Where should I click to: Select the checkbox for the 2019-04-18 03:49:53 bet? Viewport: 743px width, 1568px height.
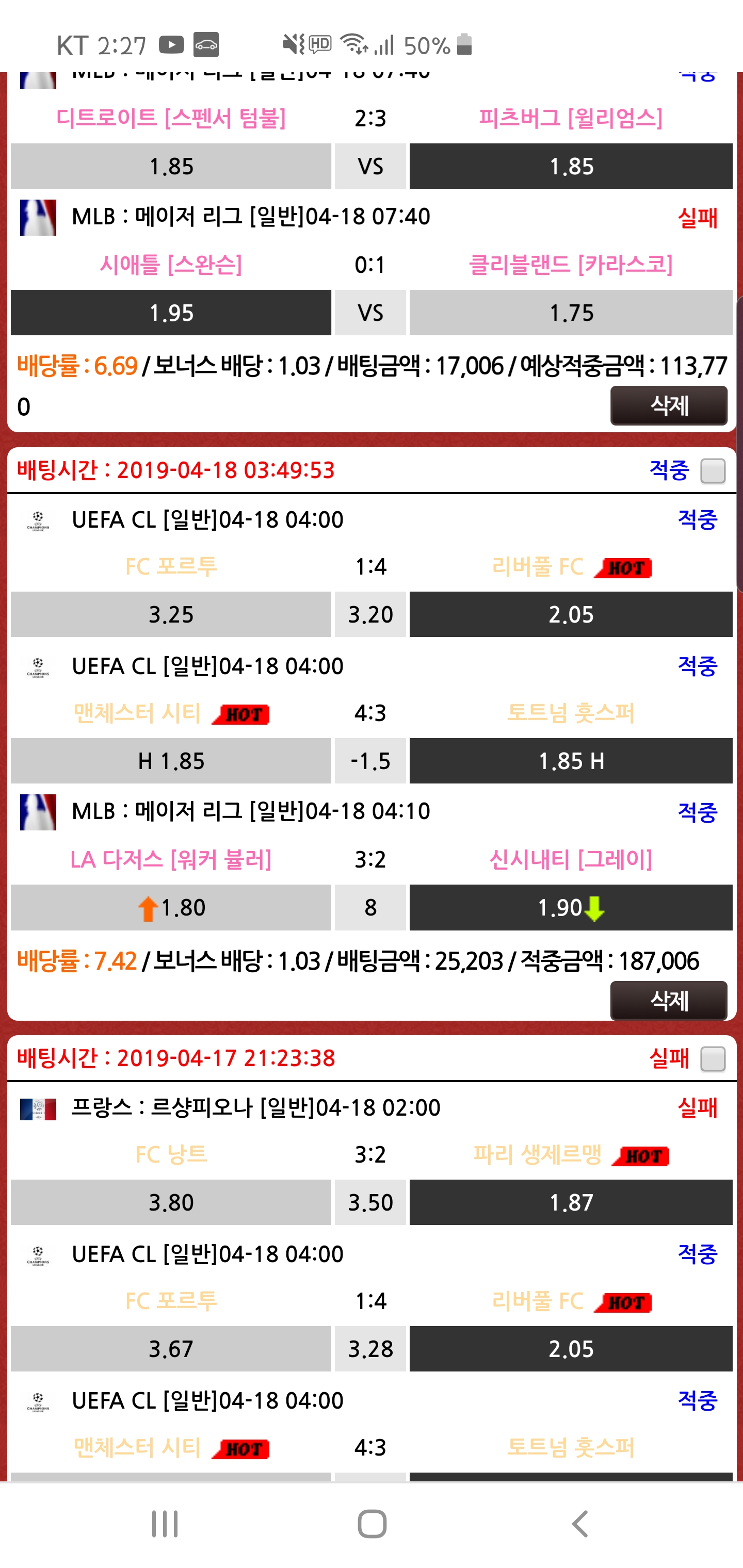[713, 470]
